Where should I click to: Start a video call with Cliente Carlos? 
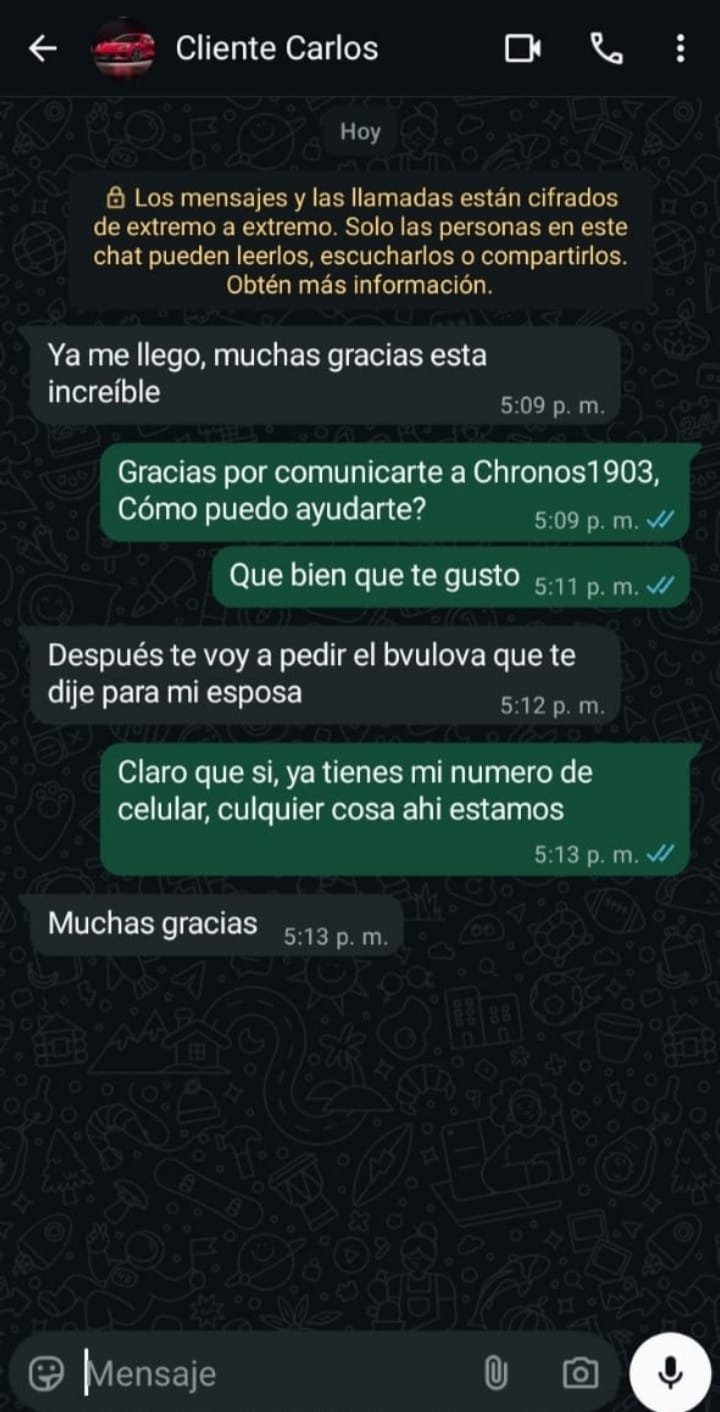(523, 48)
